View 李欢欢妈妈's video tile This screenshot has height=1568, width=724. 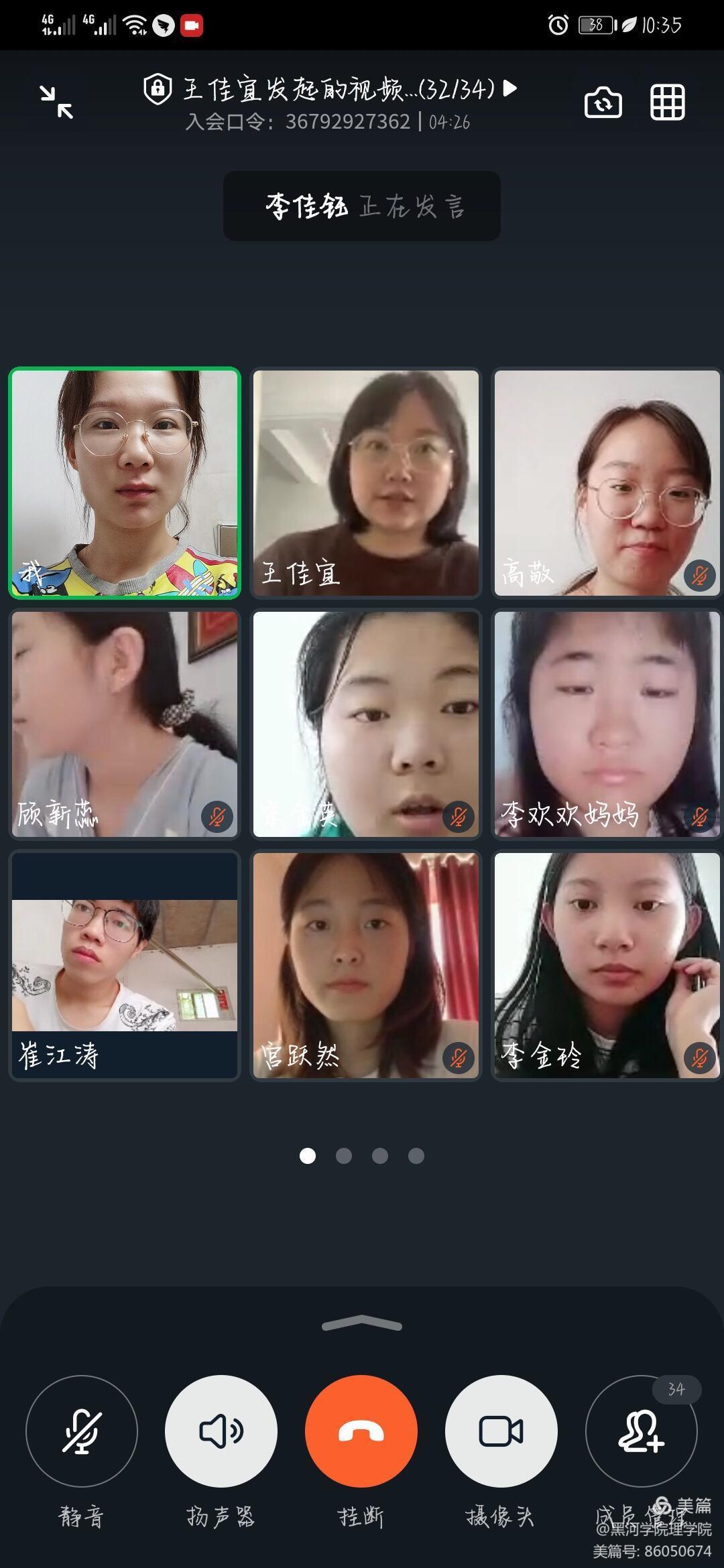607,724
